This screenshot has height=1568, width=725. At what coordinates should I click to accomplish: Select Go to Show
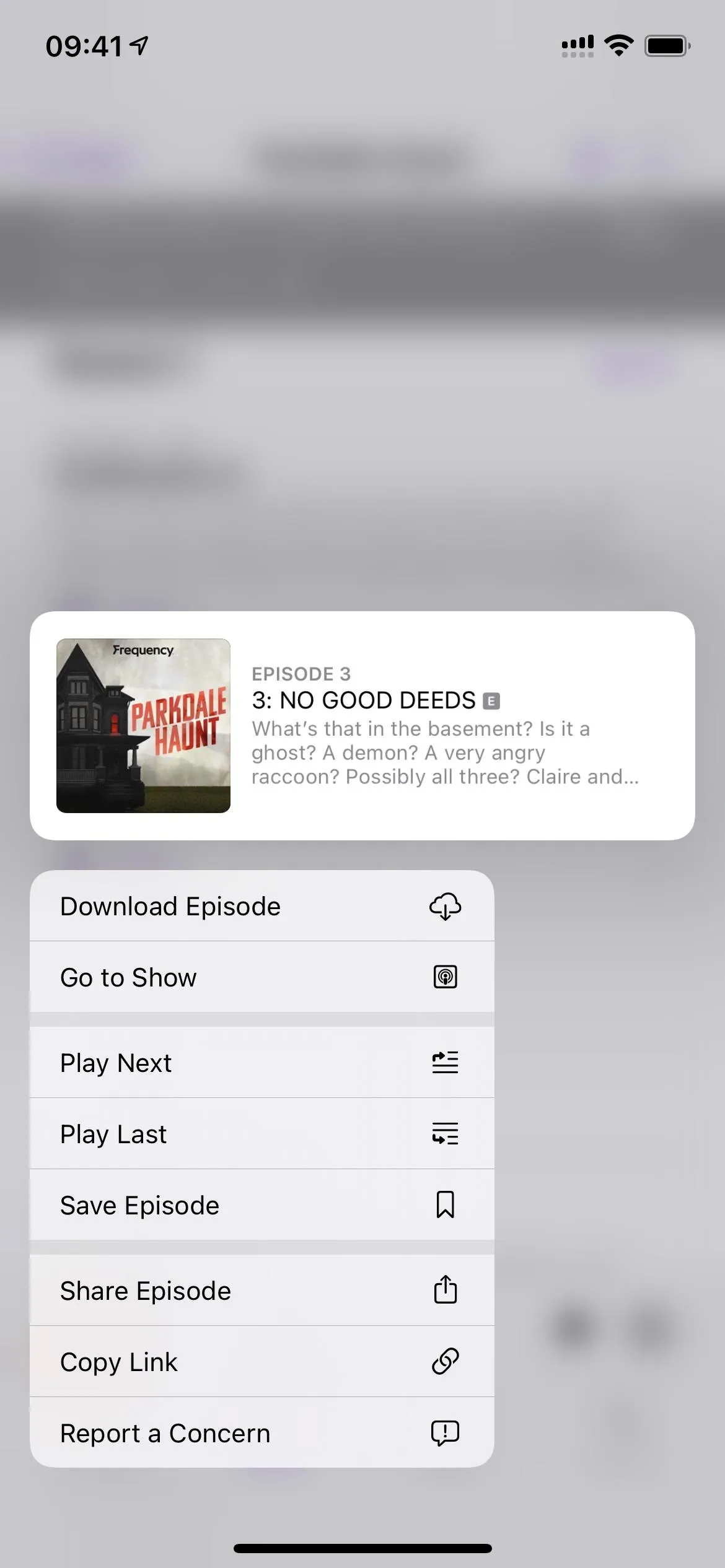261,977
